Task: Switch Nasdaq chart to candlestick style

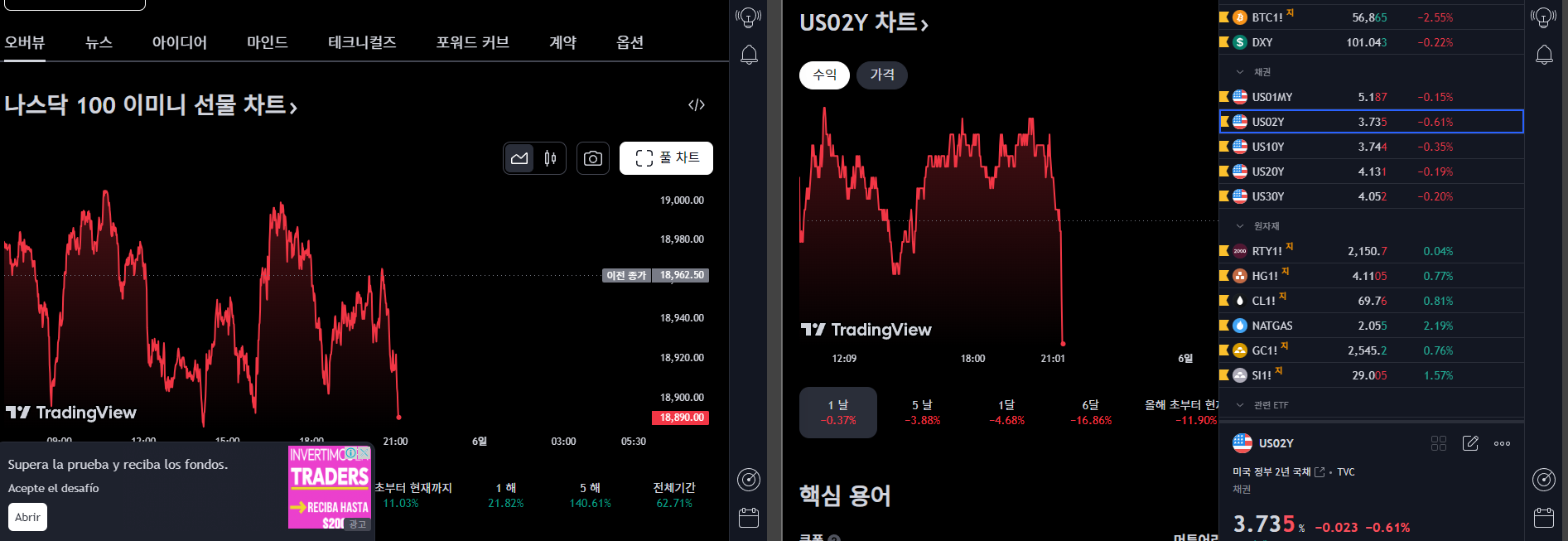Action: [550, 158]
